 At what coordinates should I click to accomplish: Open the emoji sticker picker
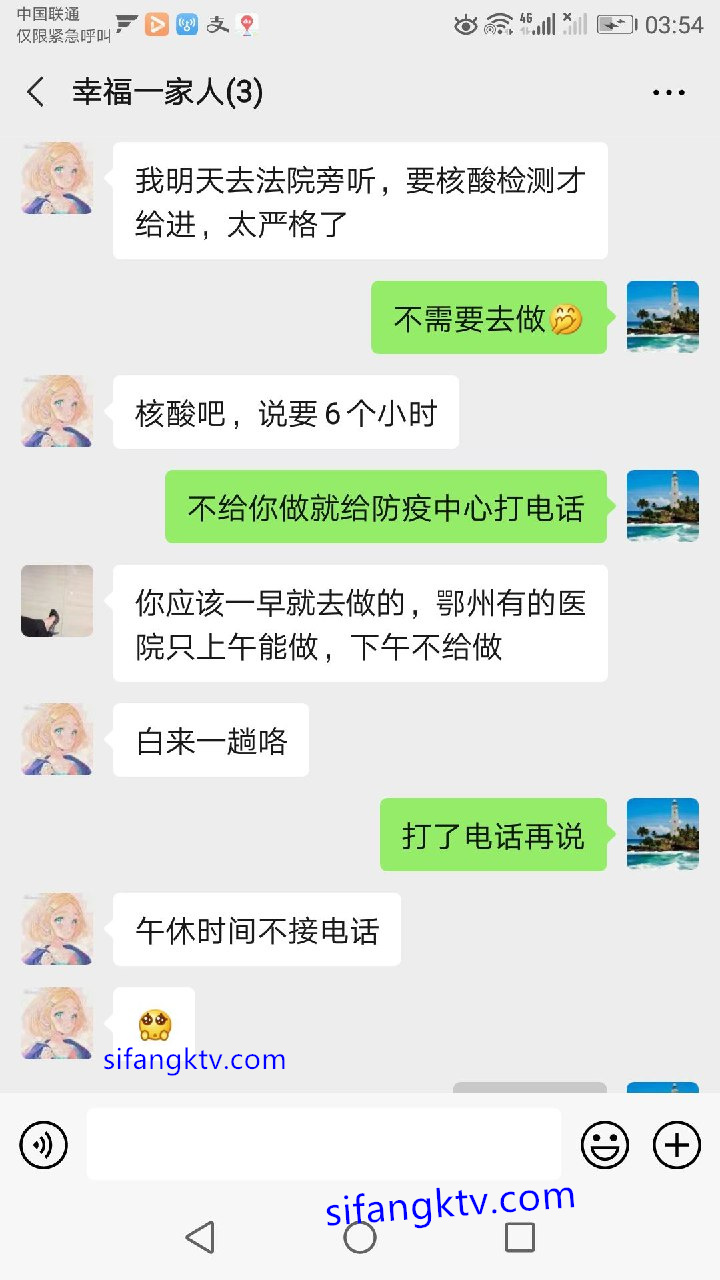click(605, 1144)
